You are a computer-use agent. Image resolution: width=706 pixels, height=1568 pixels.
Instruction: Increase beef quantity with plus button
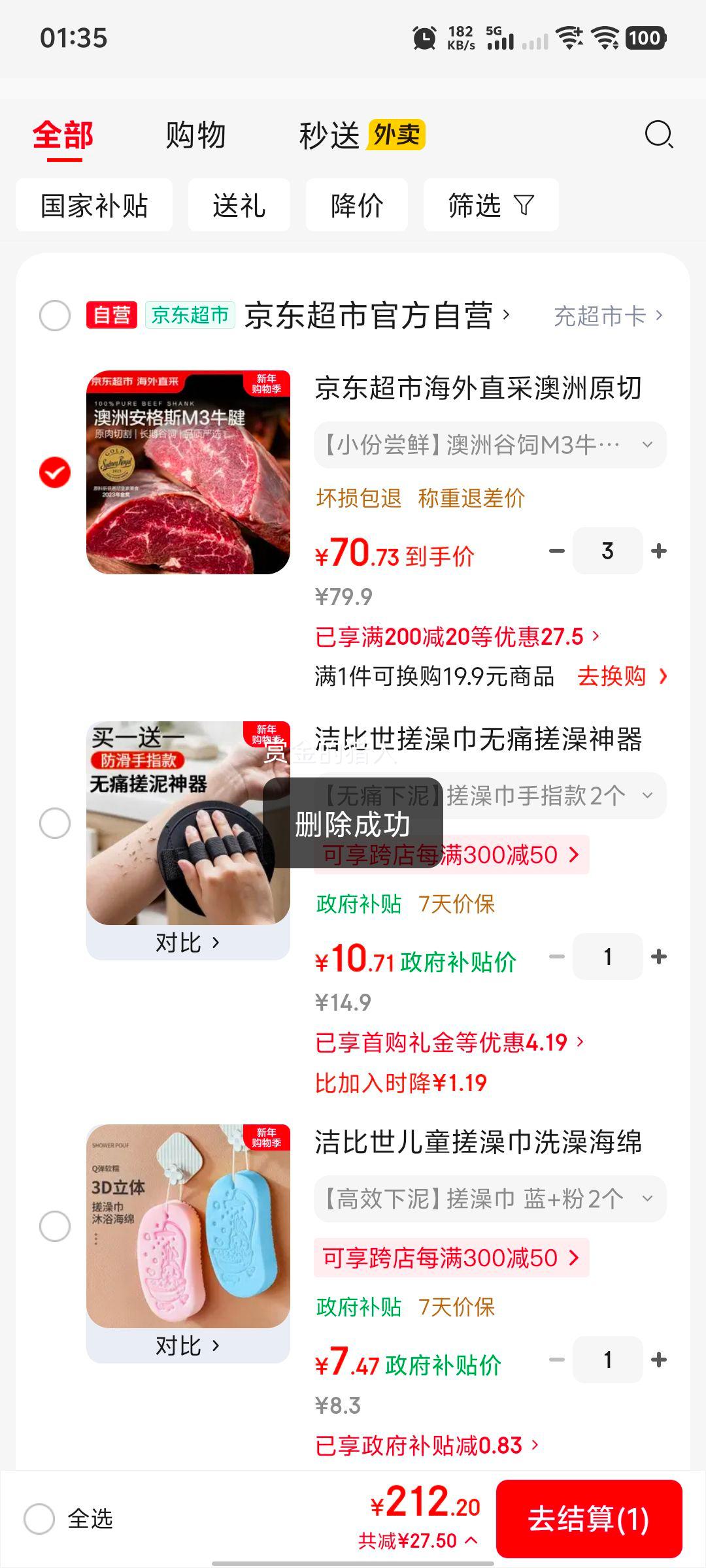click(x=659, y=551)
